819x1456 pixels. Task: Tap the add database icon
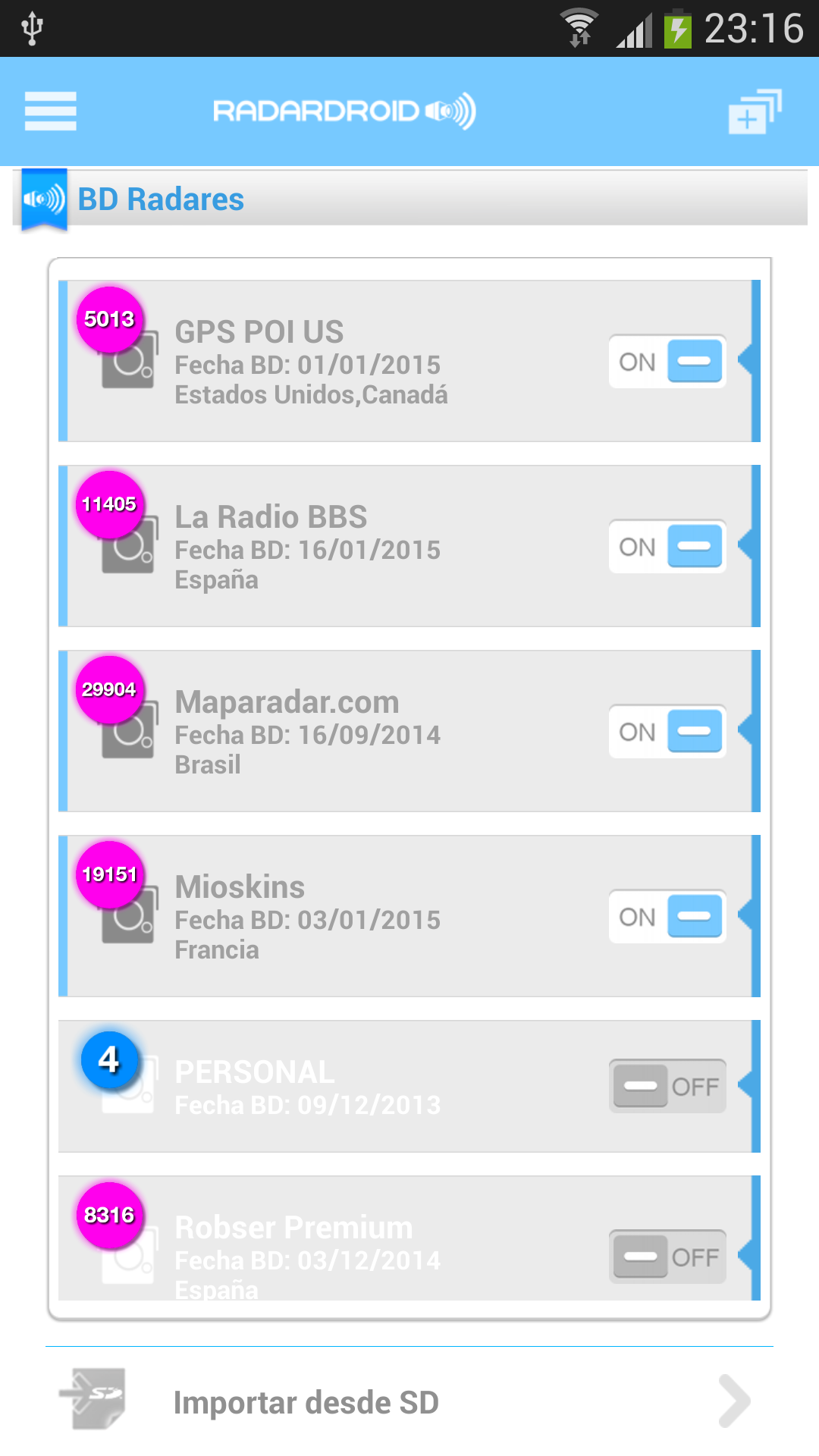coord(754,112)
